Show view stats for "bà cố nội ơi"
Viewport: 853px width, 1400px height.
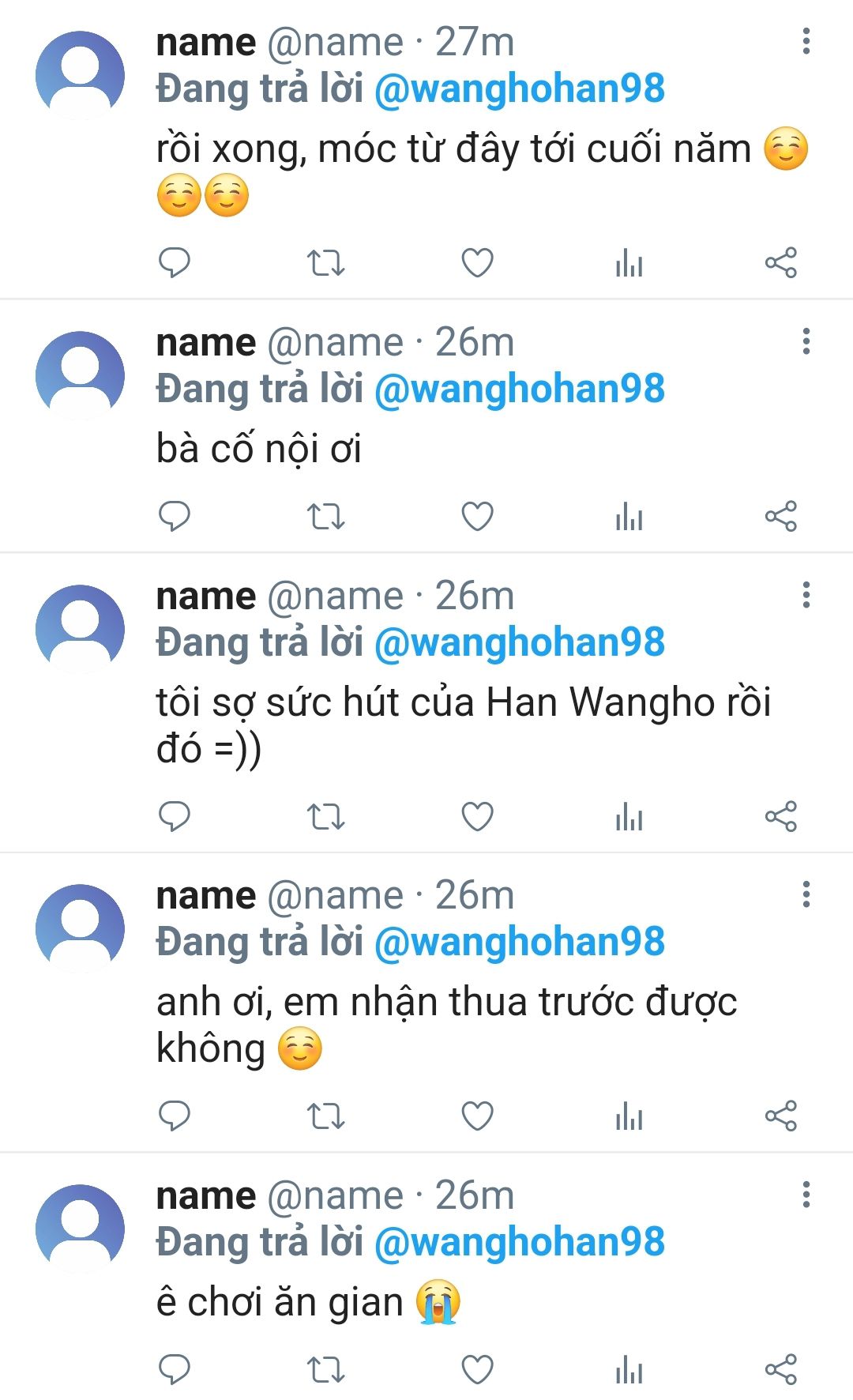[629, 517]
